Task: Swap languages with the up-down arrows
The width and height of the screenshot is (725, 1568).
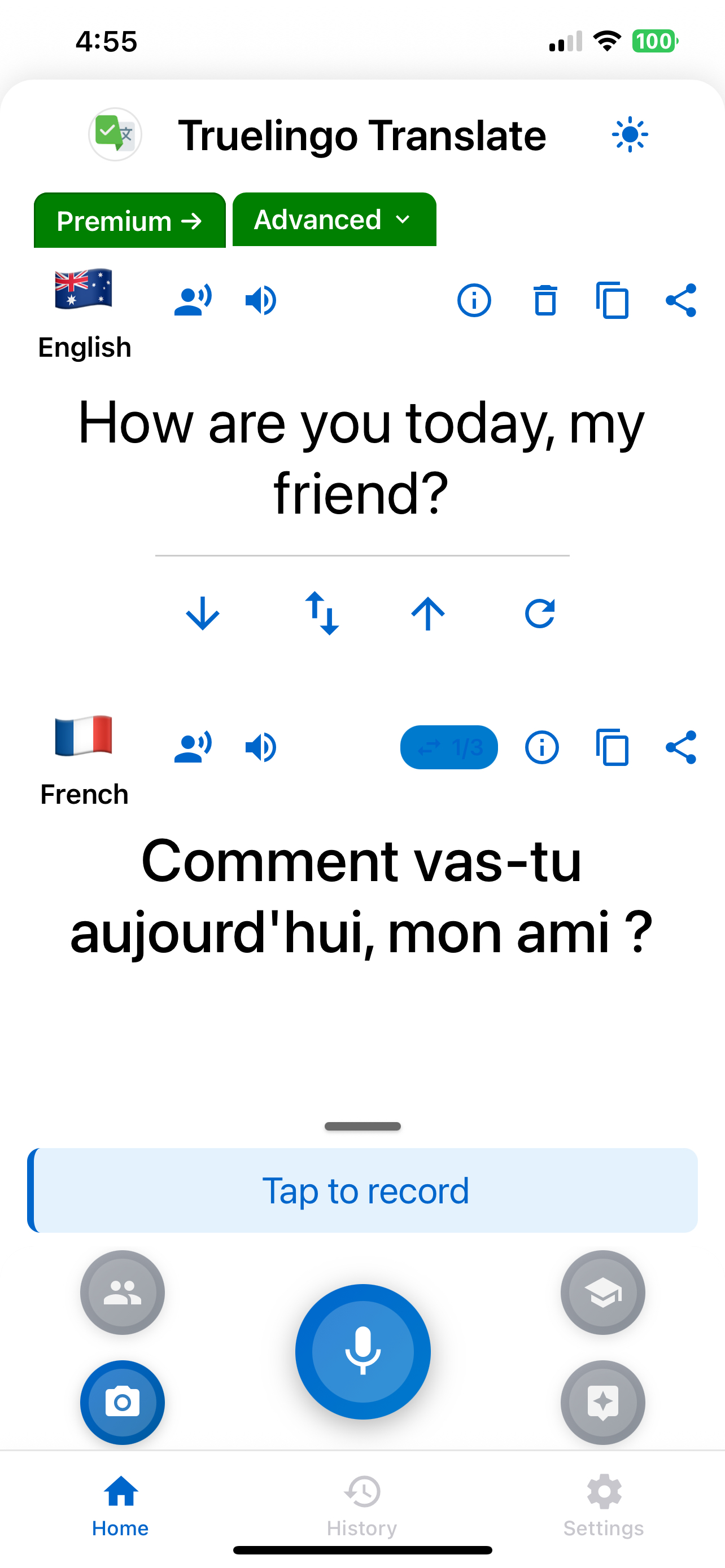Action: pos(322,613)
